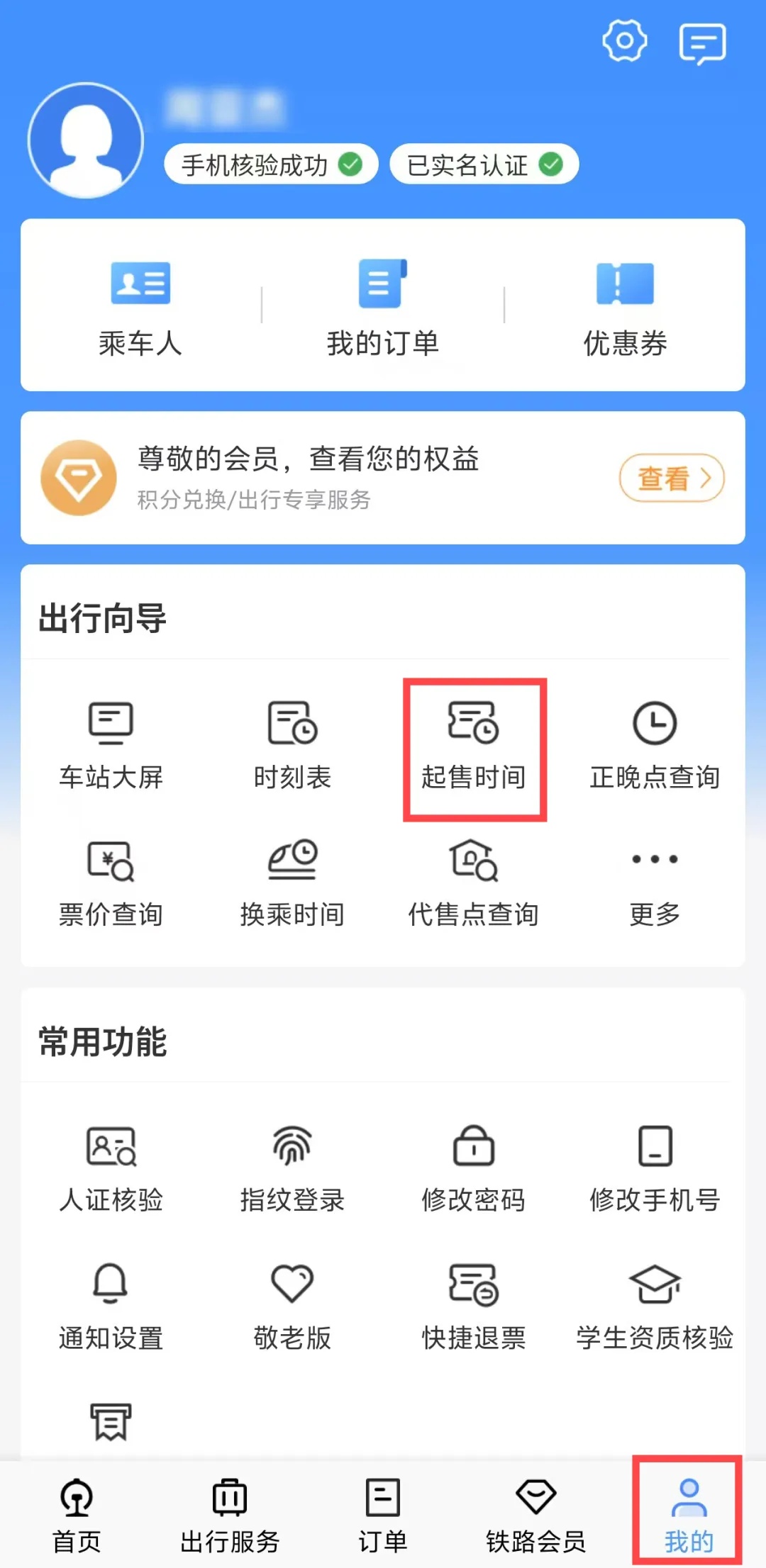Open 优惠券 coupons section

point(625,305)
